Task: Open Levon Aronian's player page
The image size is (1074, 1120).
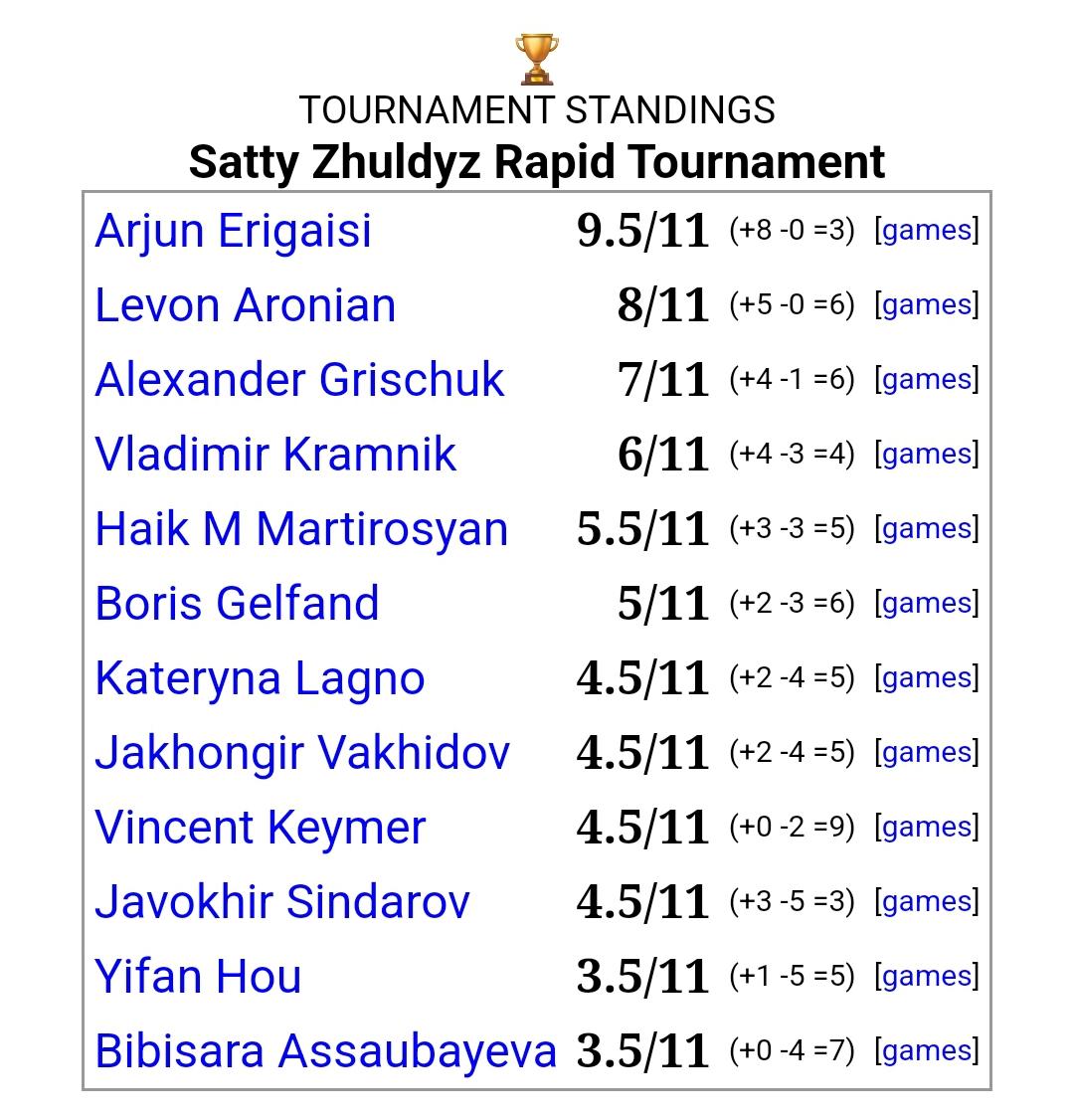Action: point(245,305)
